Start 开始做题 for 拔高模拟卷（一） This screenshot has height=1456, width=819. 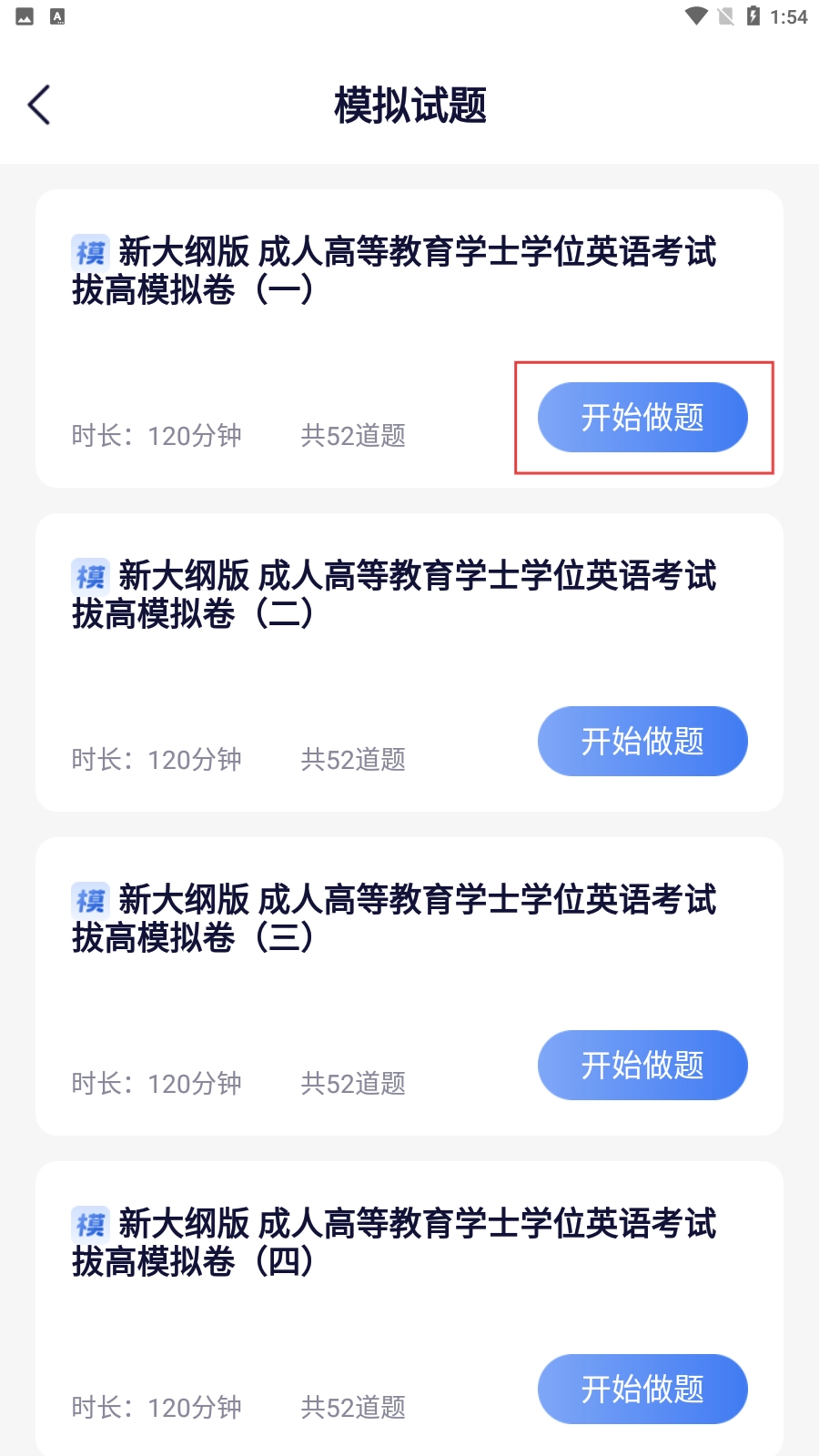click(642, 418)
